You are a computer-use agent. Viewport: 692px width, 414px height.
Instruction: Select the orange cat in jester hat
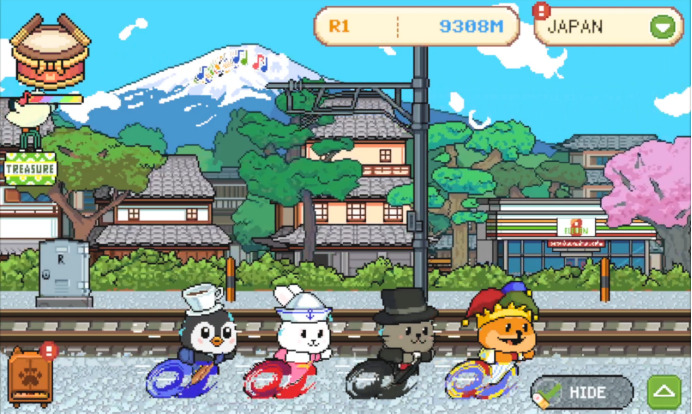point(502,335)
